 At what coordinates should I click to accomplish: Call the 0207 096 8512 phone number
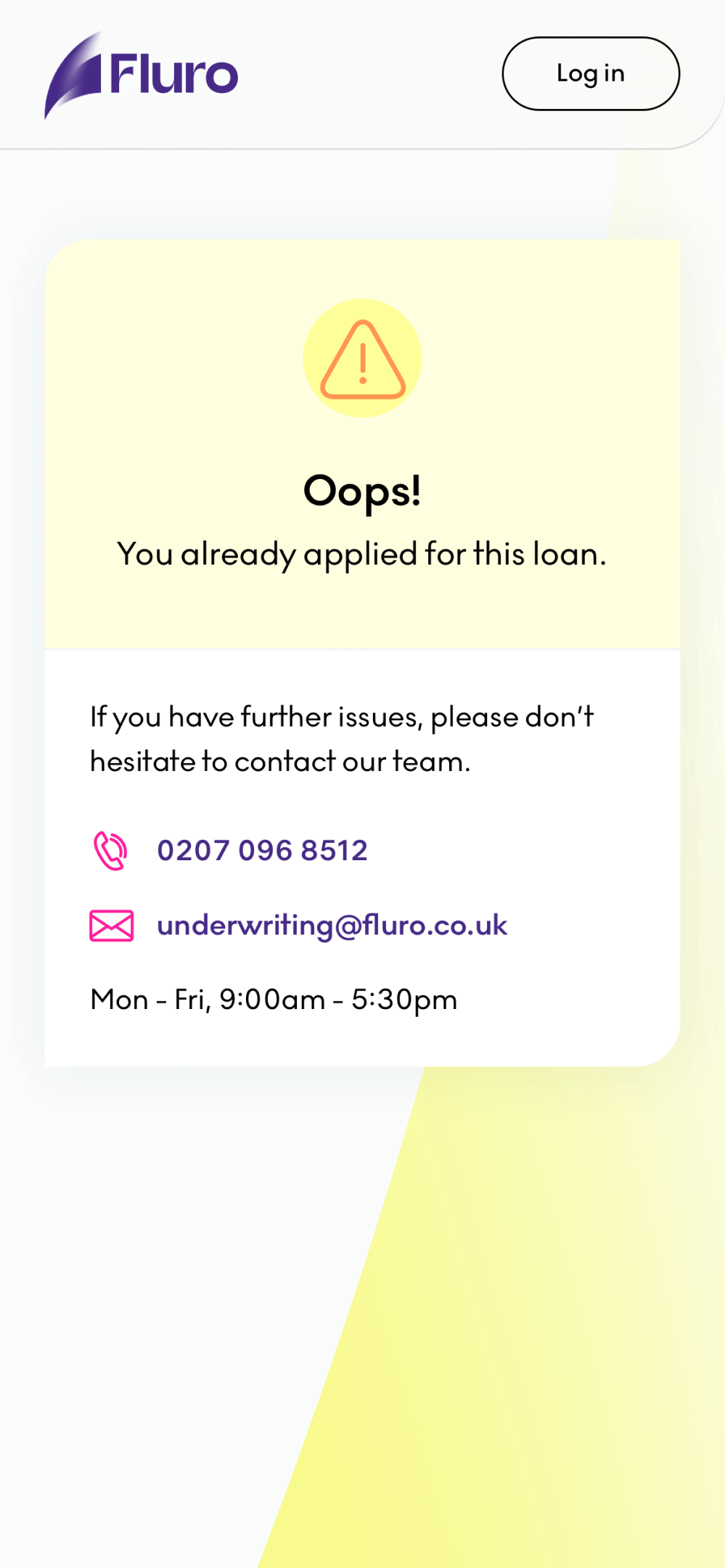click(262, 850)
